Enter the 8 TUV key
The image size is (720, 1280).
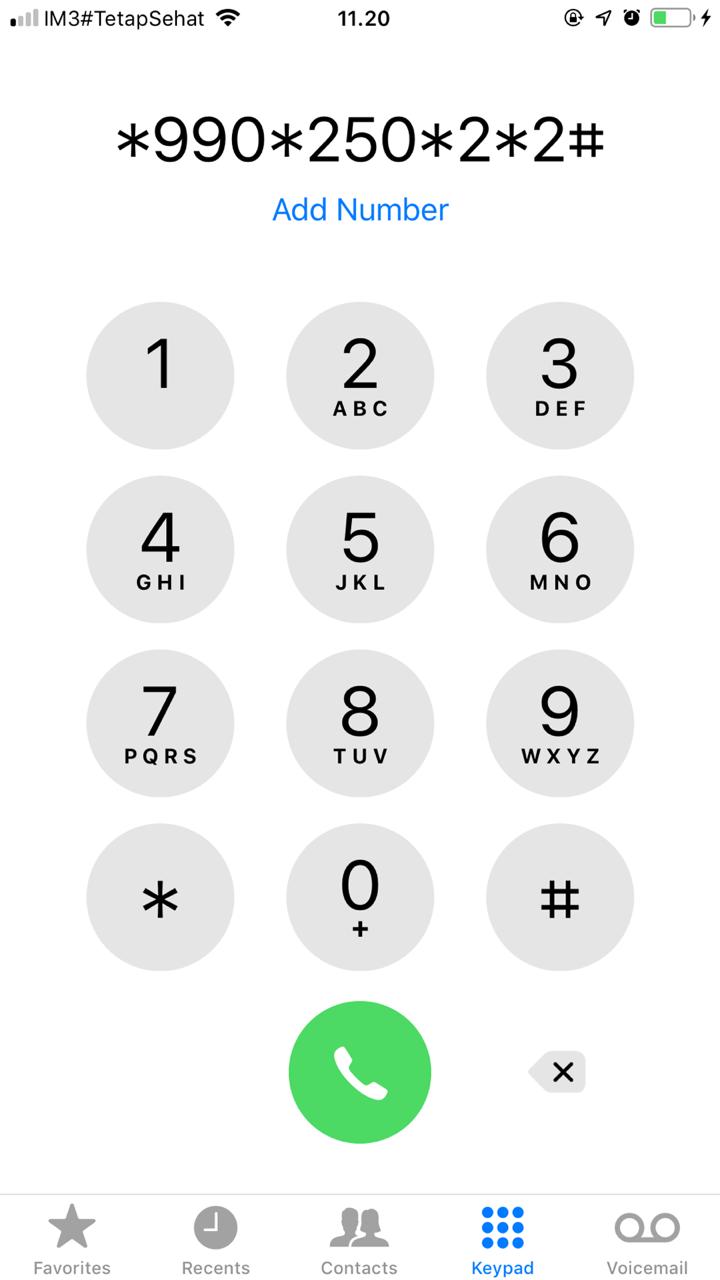tap(360, 724)
